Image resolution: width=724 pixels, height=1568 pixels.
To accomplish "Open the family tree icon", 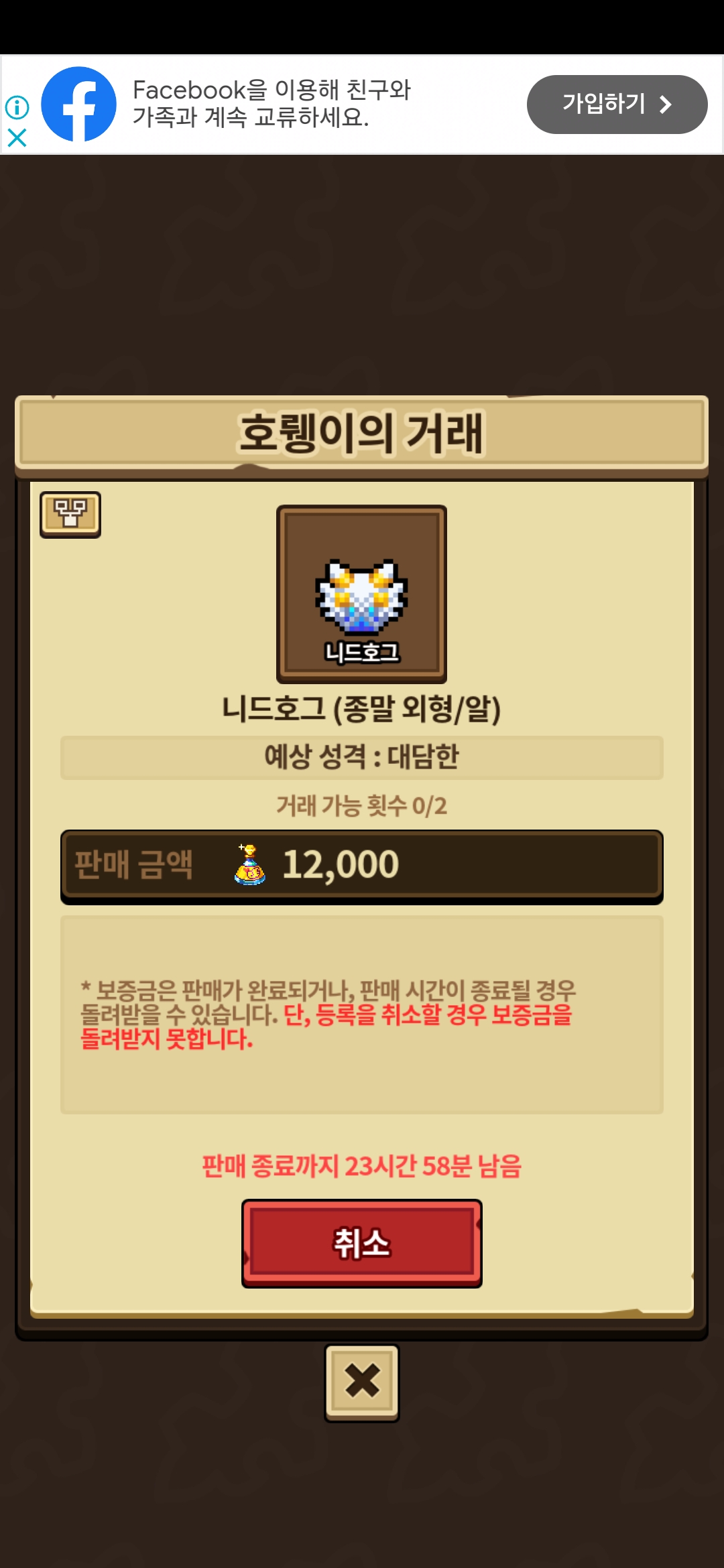I will pos(70,514).
